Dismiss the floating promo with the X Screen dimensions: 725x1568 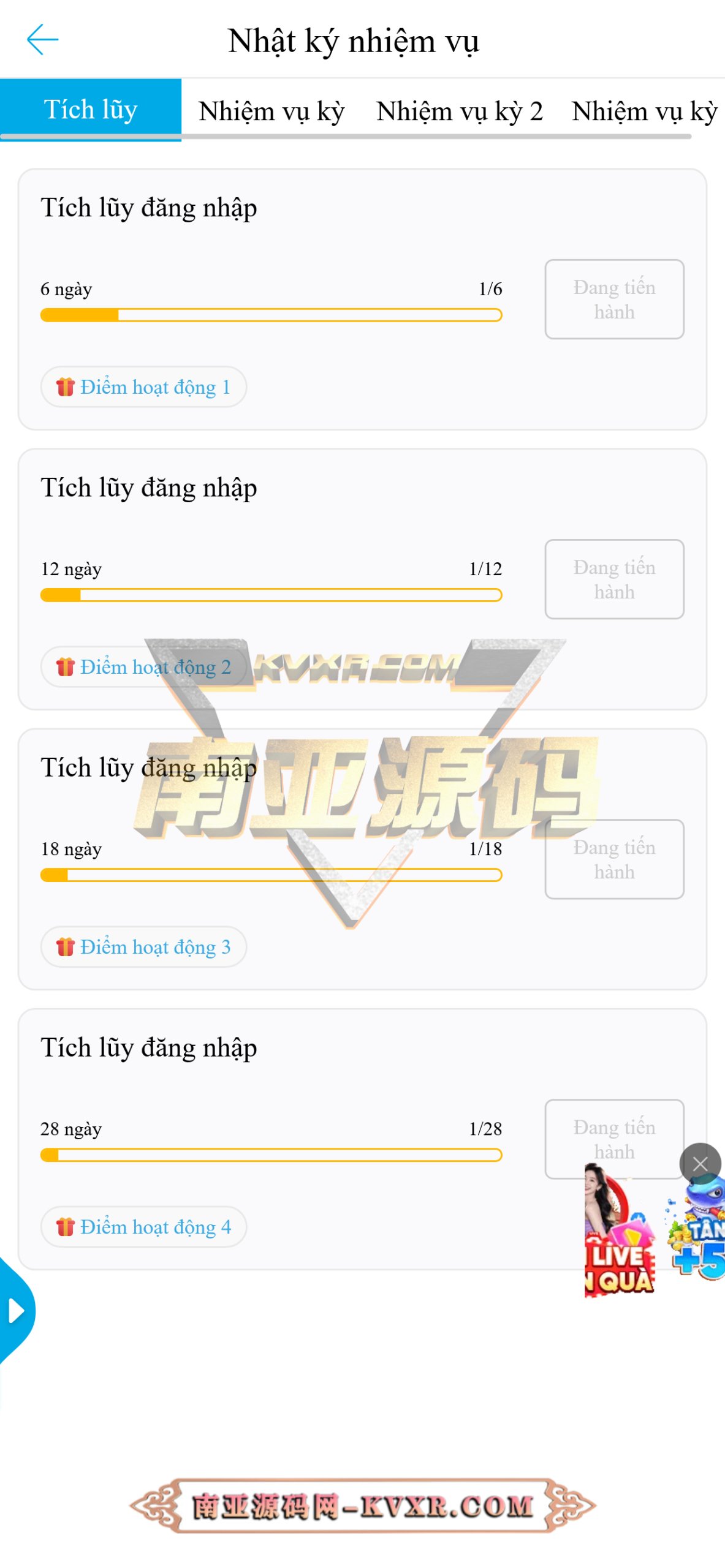click(699, 1163)
